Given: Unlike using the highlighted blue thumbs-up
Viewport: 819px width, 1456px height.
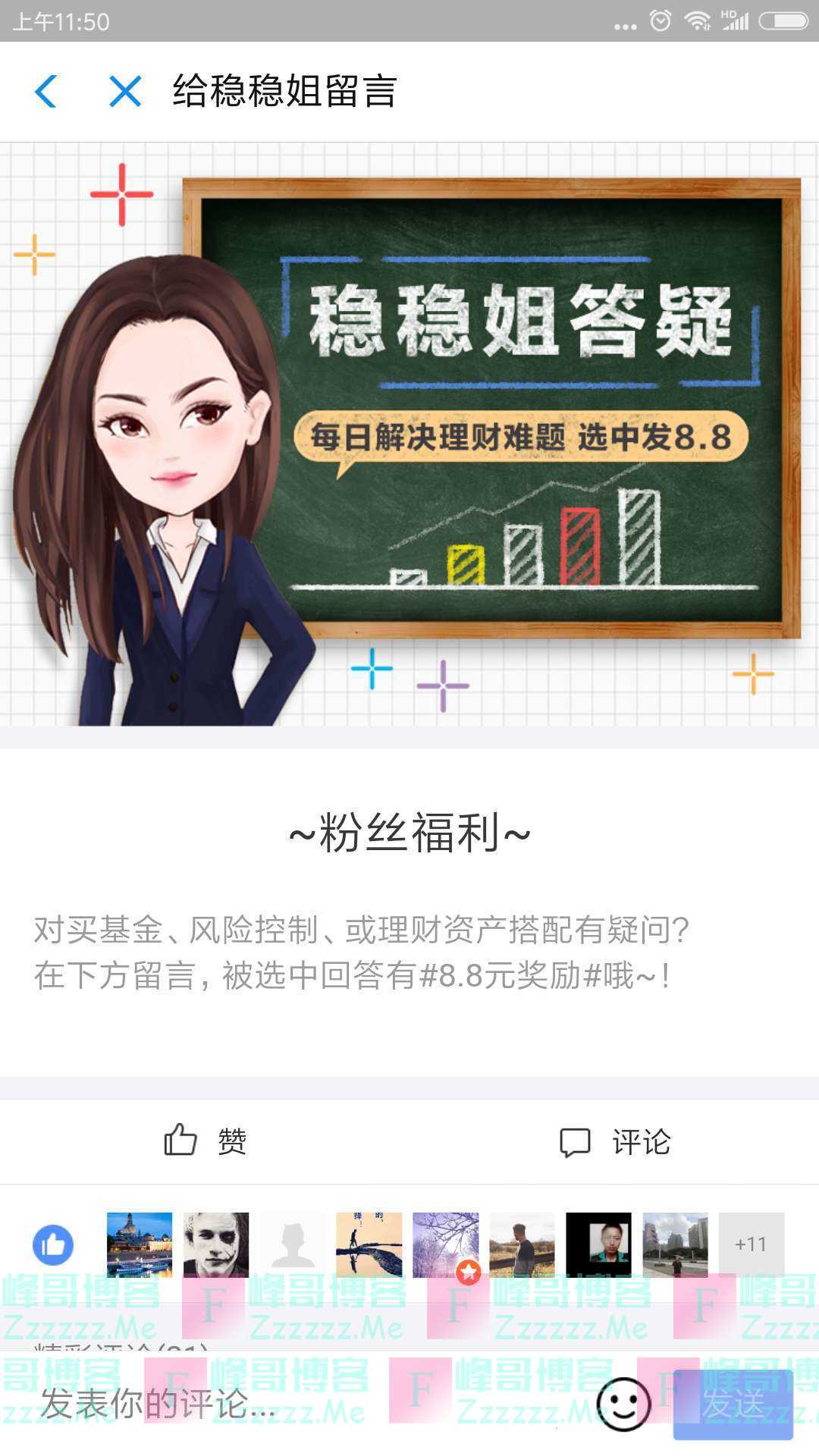Looking at the screenshot, I should point(52,1244).
